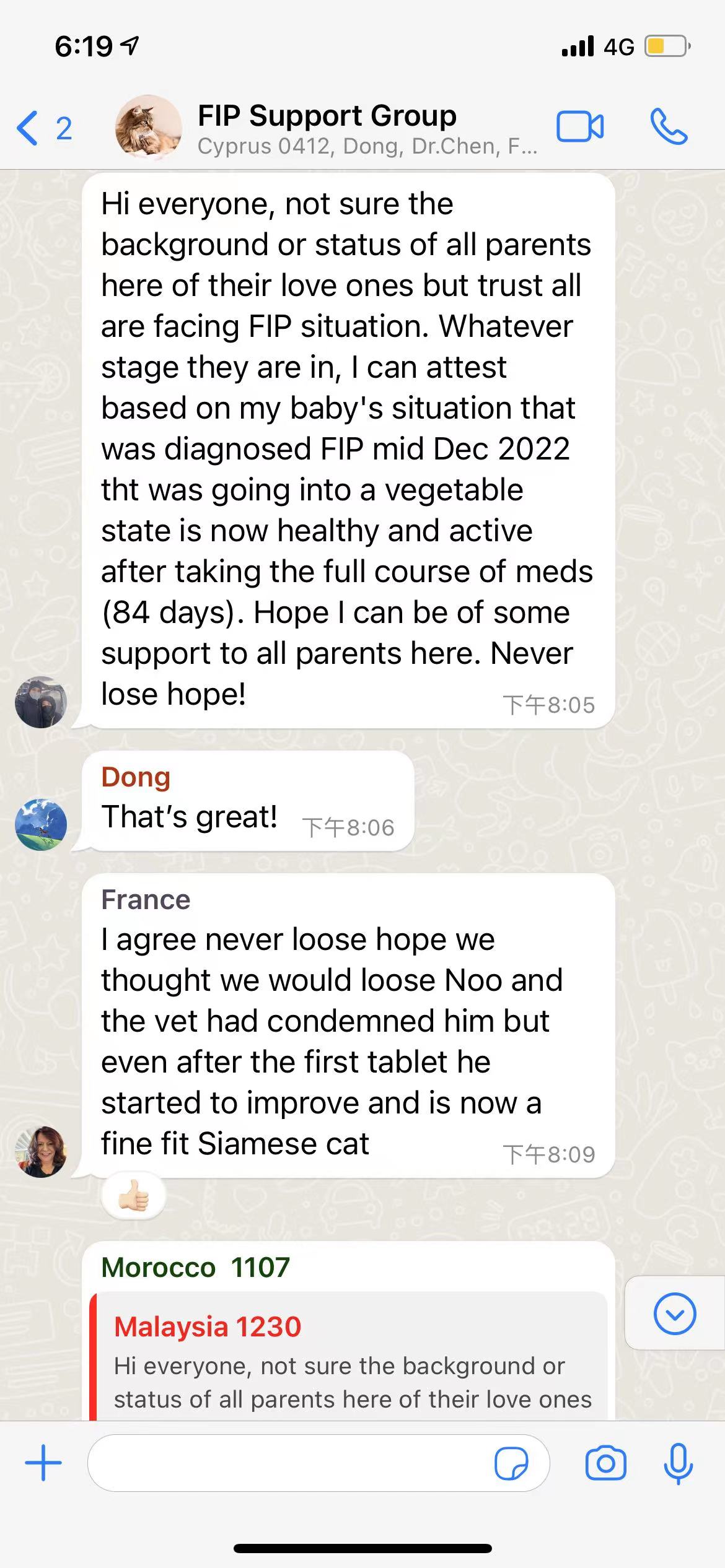Start a group voice call
The height and width of the screenshot is (1568, 725).
pos(668,128)
